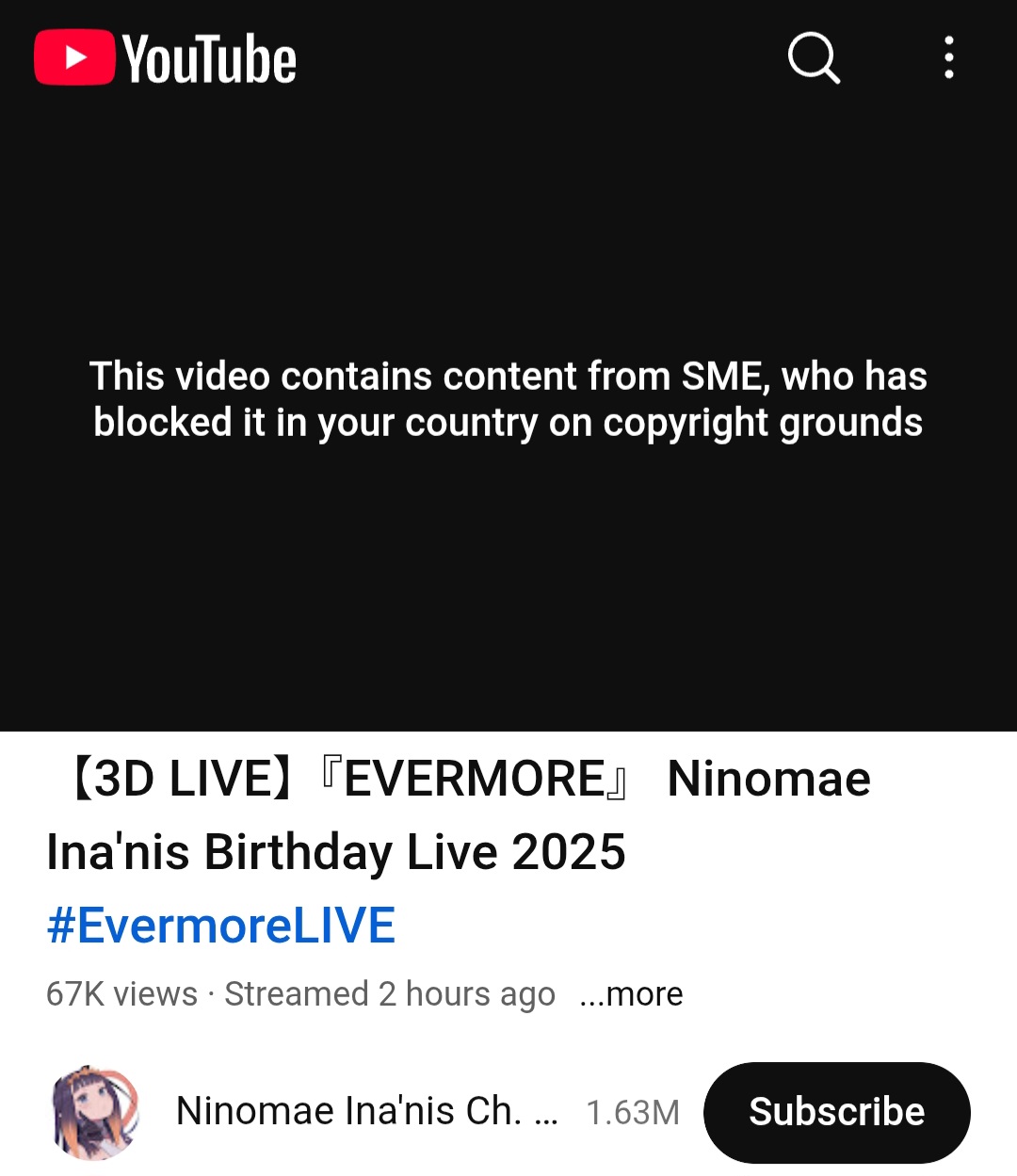Viewport: 1017px width, 1176px height.
Task: Subscribe to Ninomae Ina'nis channel
Action: pyautogui.click(x=836, y=1112)
